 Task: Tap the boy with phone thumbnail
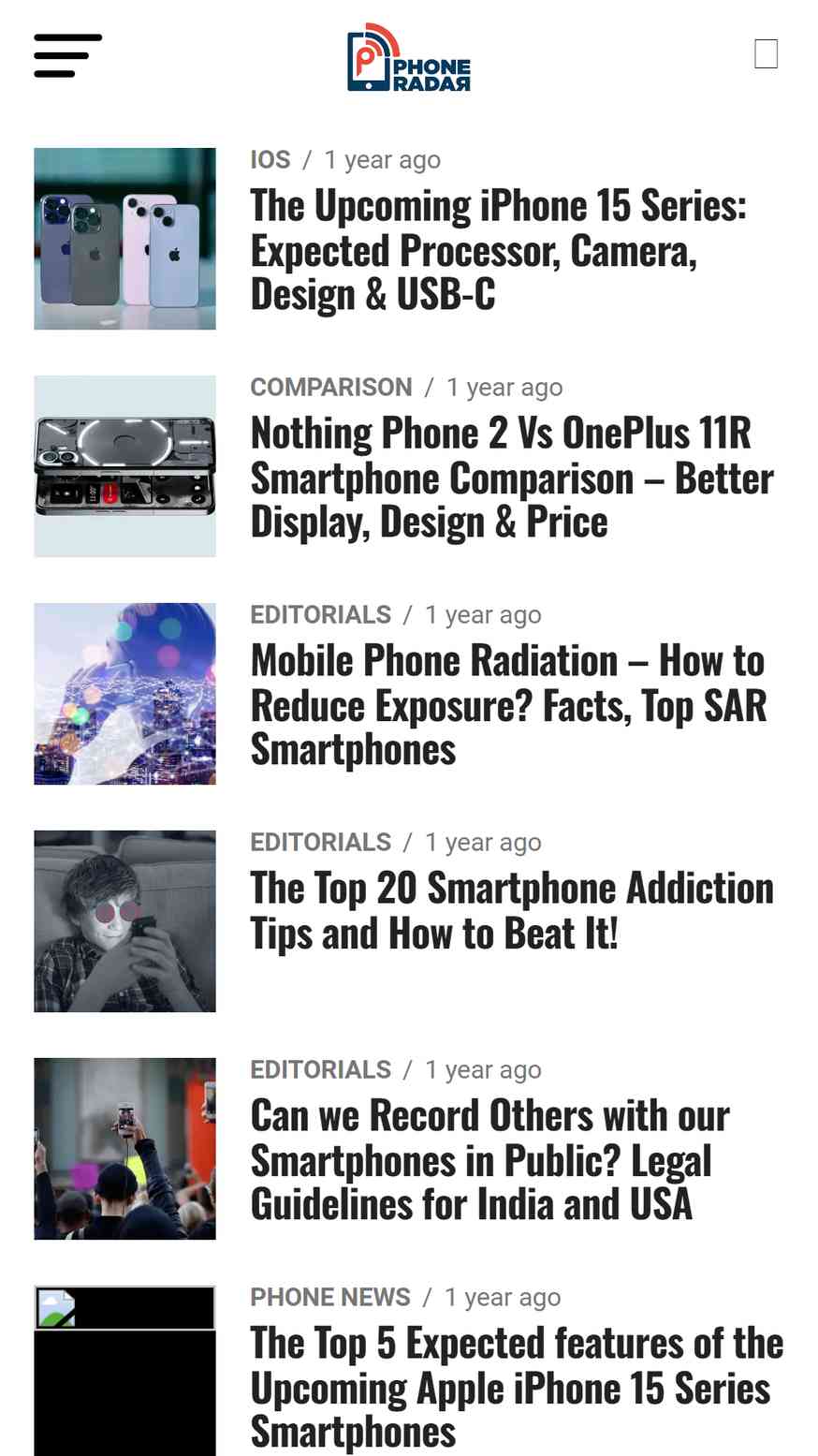[x=124, y=921]
